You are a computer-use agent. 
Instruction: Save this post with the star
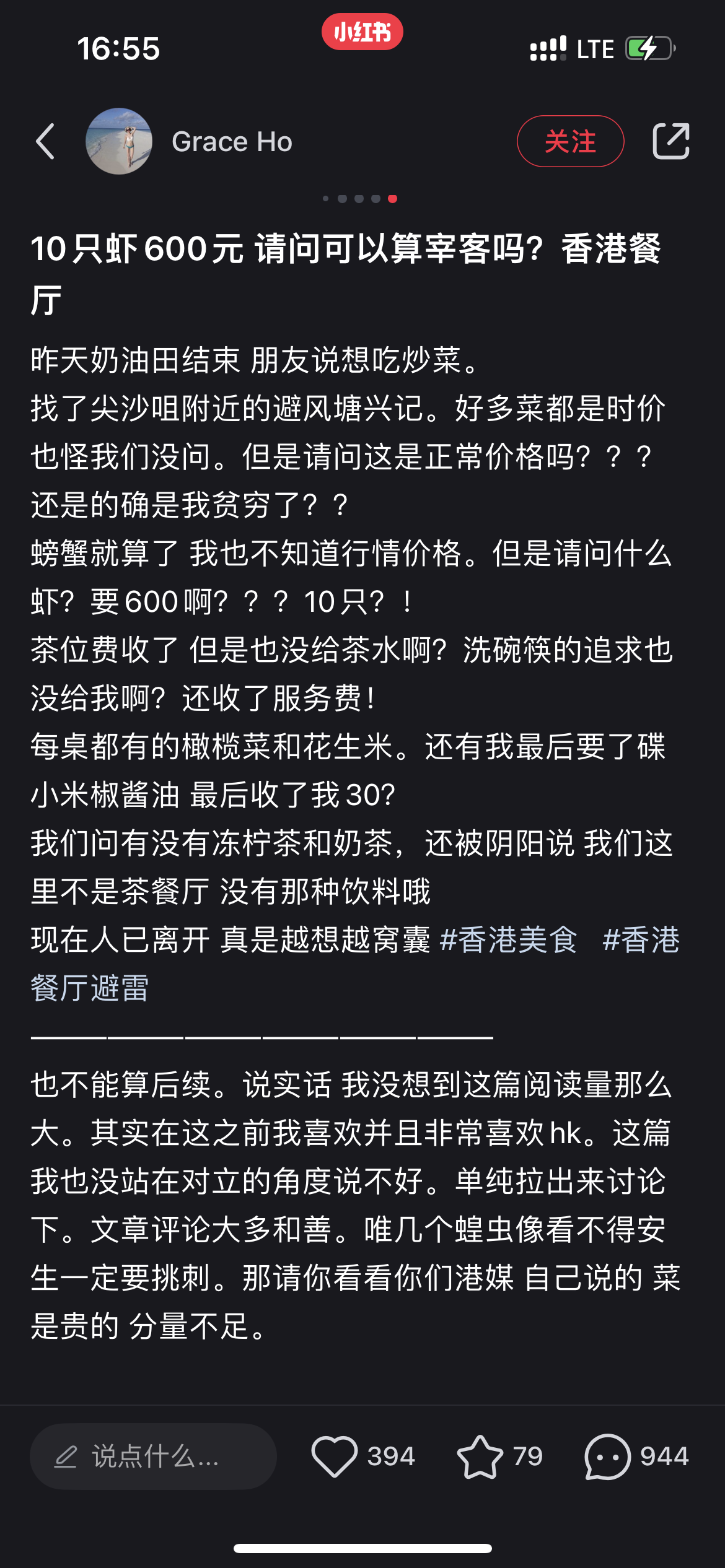coord(480,1457)
